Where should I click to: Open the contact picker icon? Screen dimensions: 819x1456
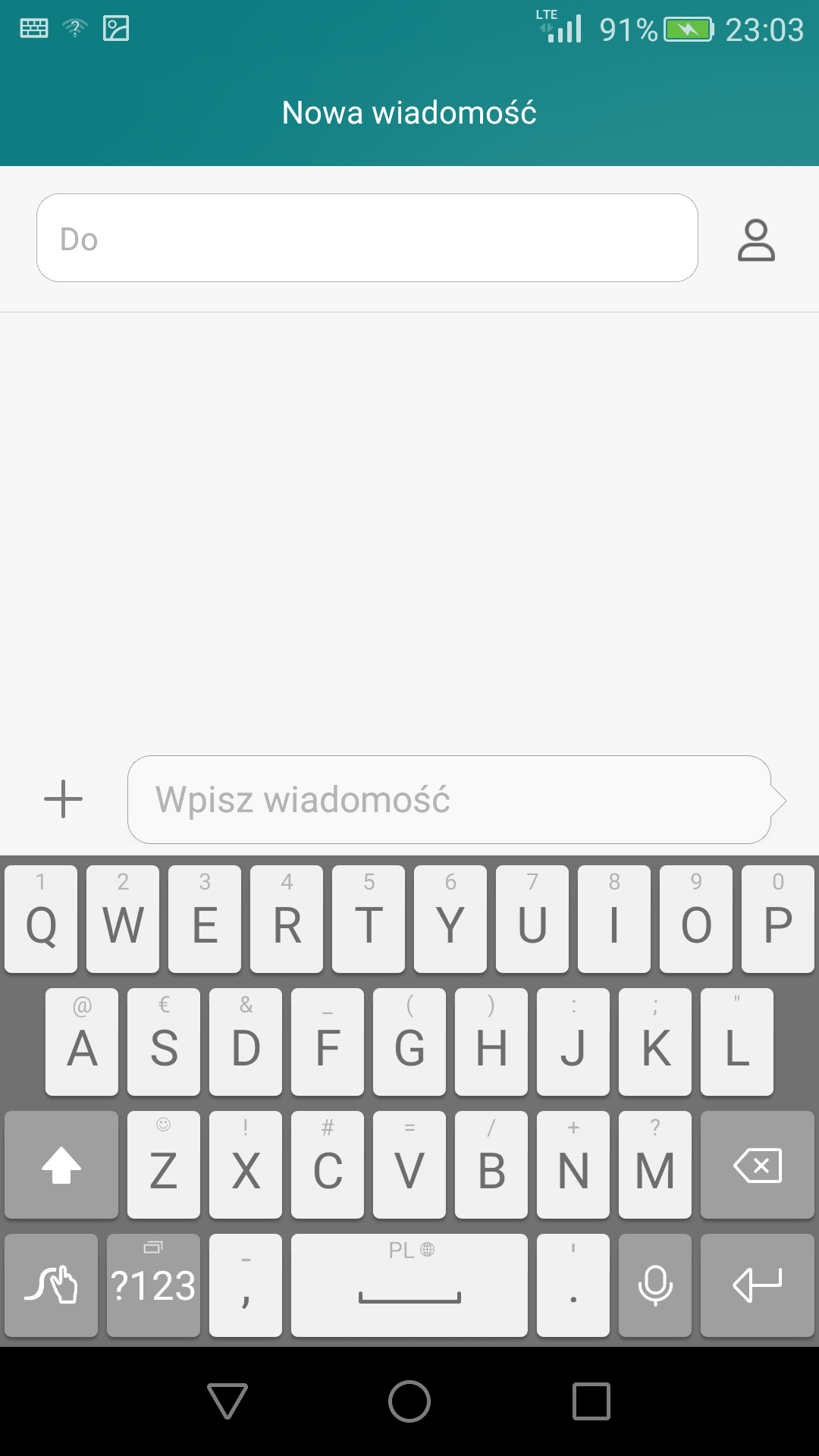click(756, 240)
